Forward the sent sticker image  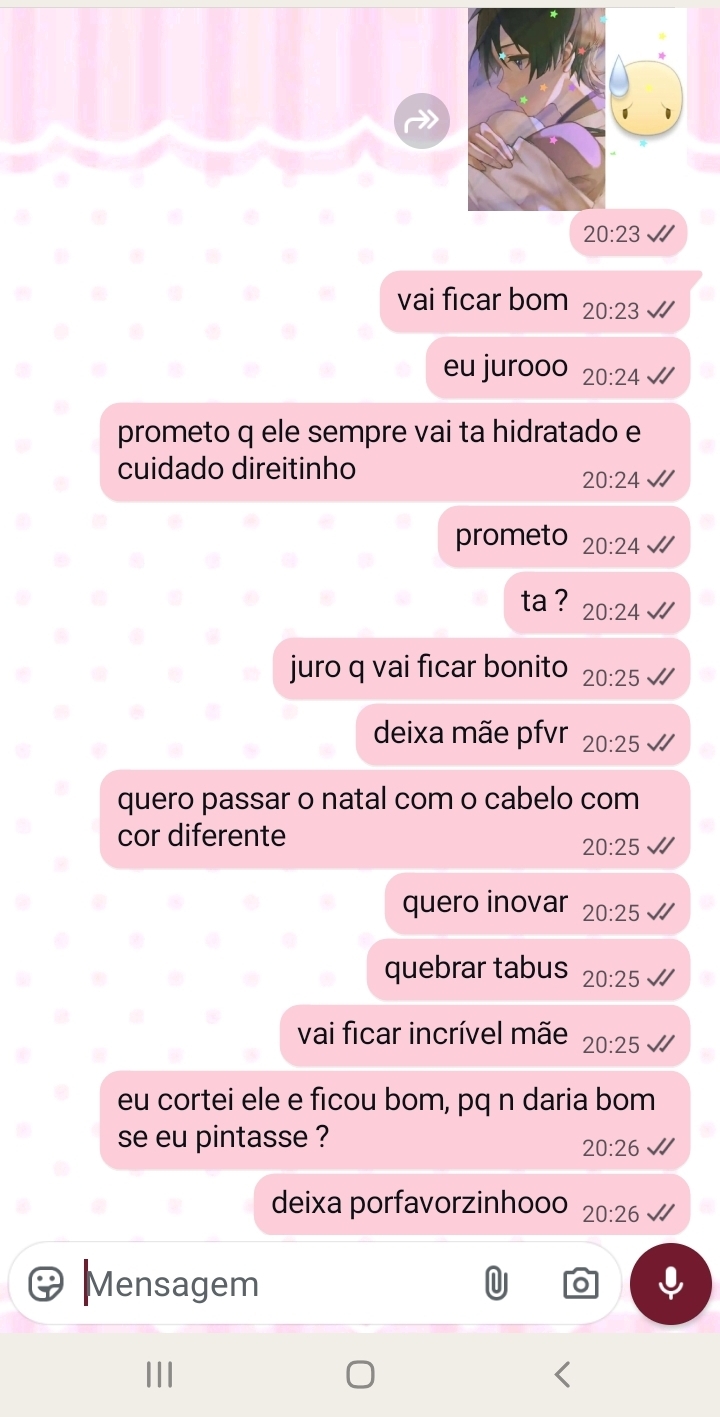click(x=421, y=121)
